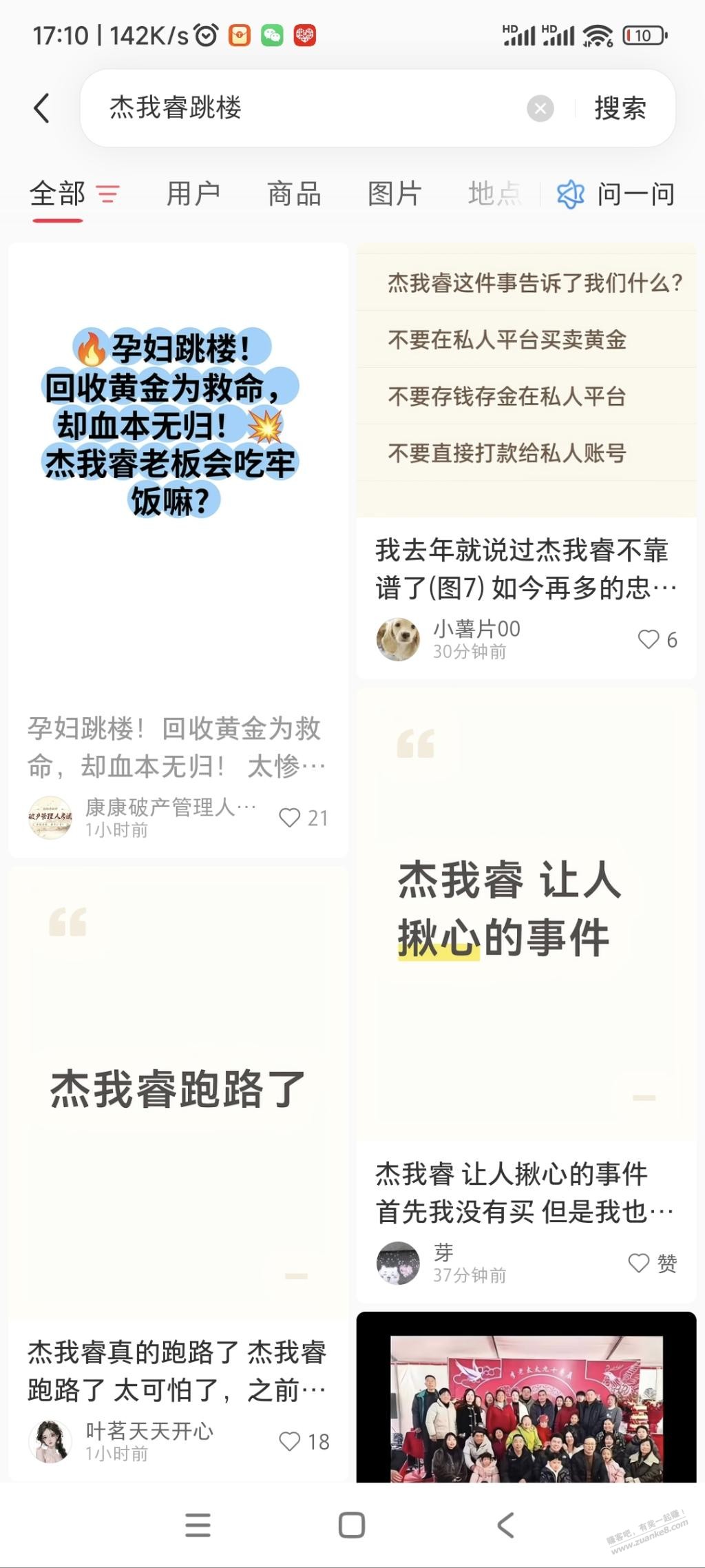The image size is (705, 1568).
Task: Switch to the 用户 tab
Action: pos(193,194)
